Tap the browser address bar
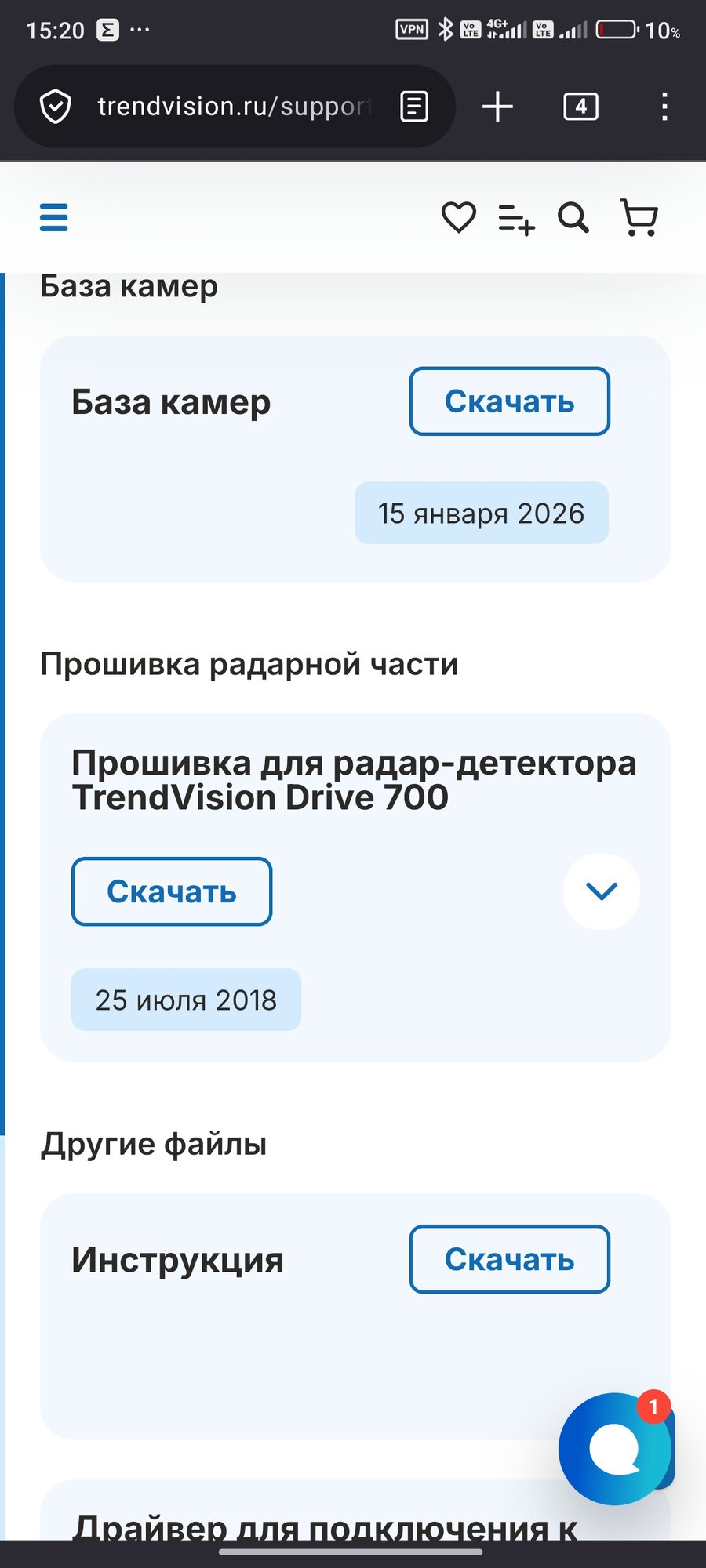Image resolution: width=706 pixels, height=1568 pixels. [234, 107]
